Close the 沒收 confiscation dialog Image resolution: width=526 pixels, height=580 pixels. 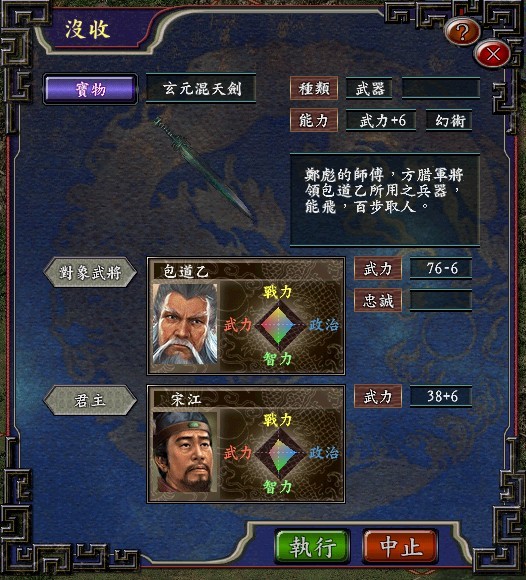(x=492, y=55)
